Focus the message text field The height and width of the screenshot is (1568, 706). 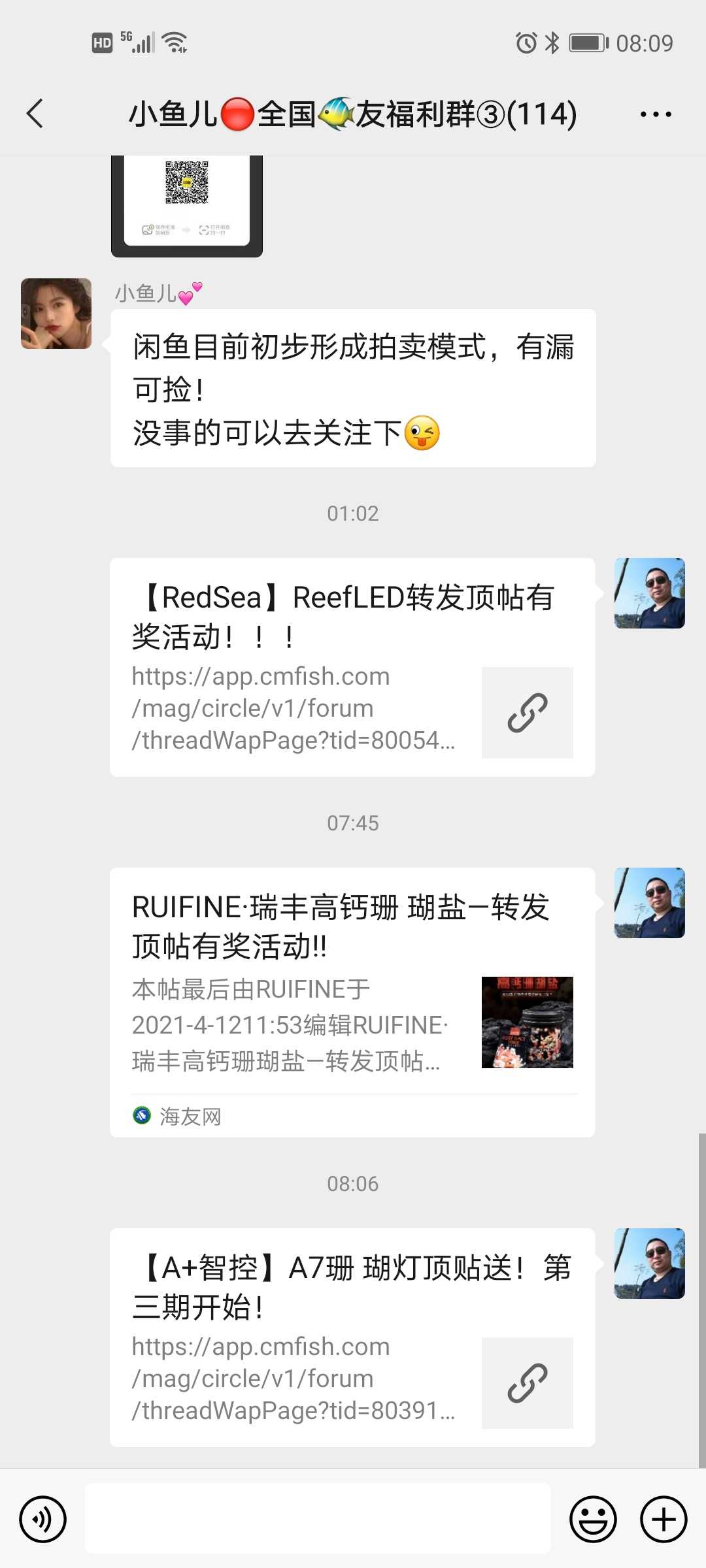click(x=318, y=1519)
